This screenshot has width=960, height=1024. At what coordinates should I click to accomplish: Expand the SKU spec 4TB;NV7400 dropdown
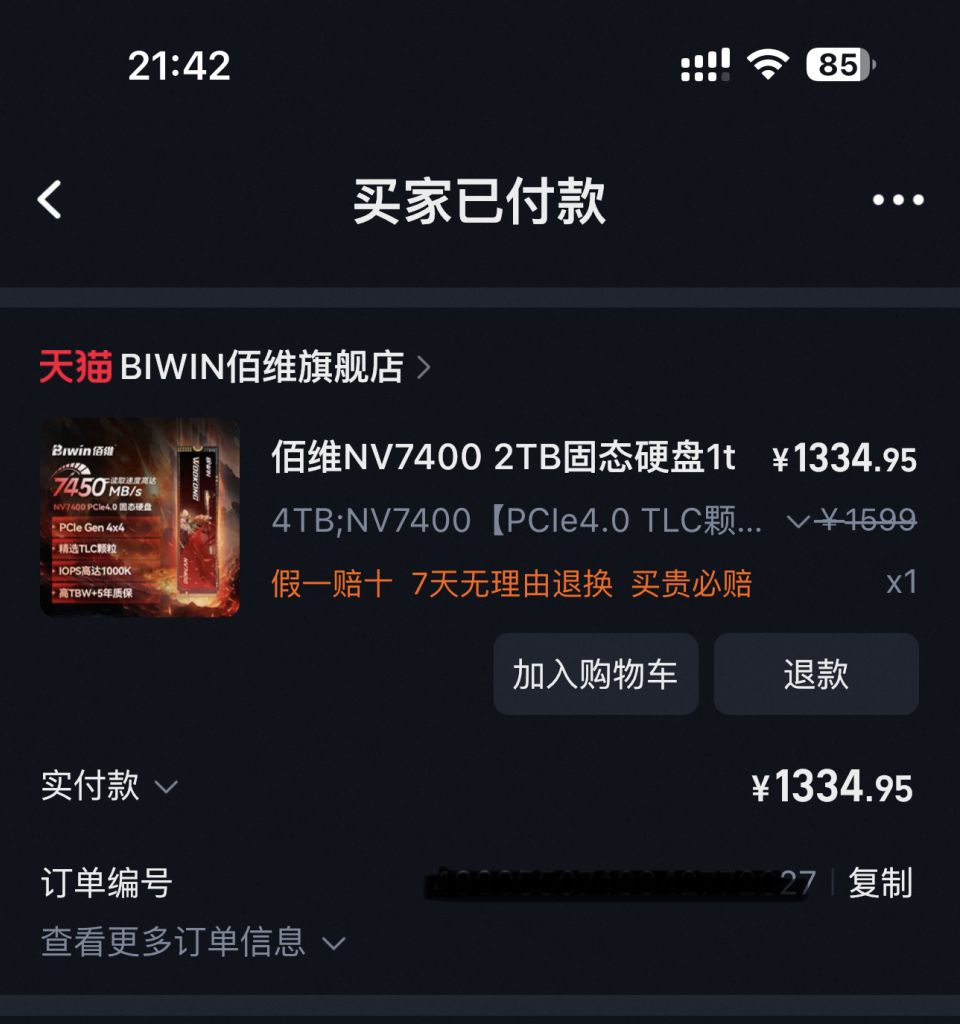tap(797, 518)
